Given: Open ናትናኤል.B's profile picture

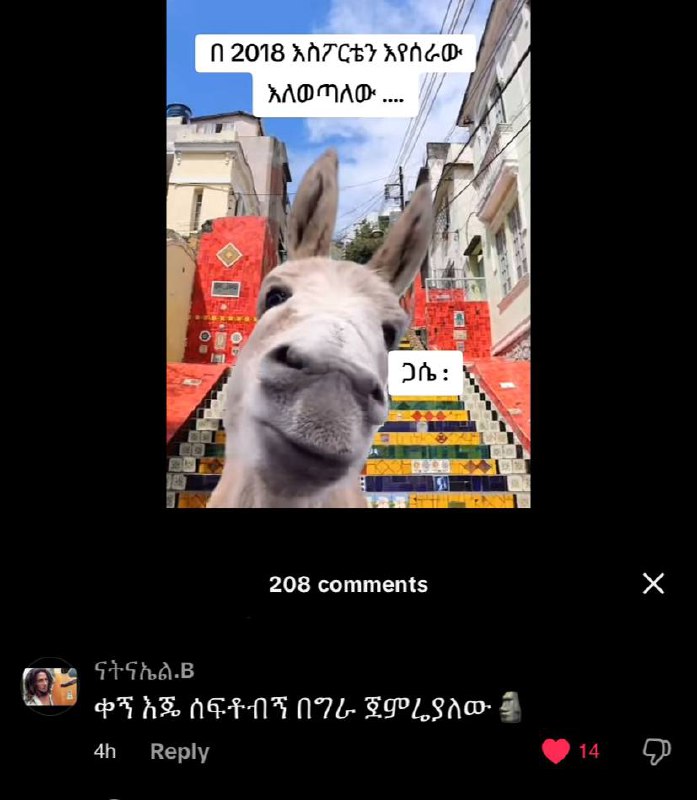Looking at the screenshot, I should [49, 686].
